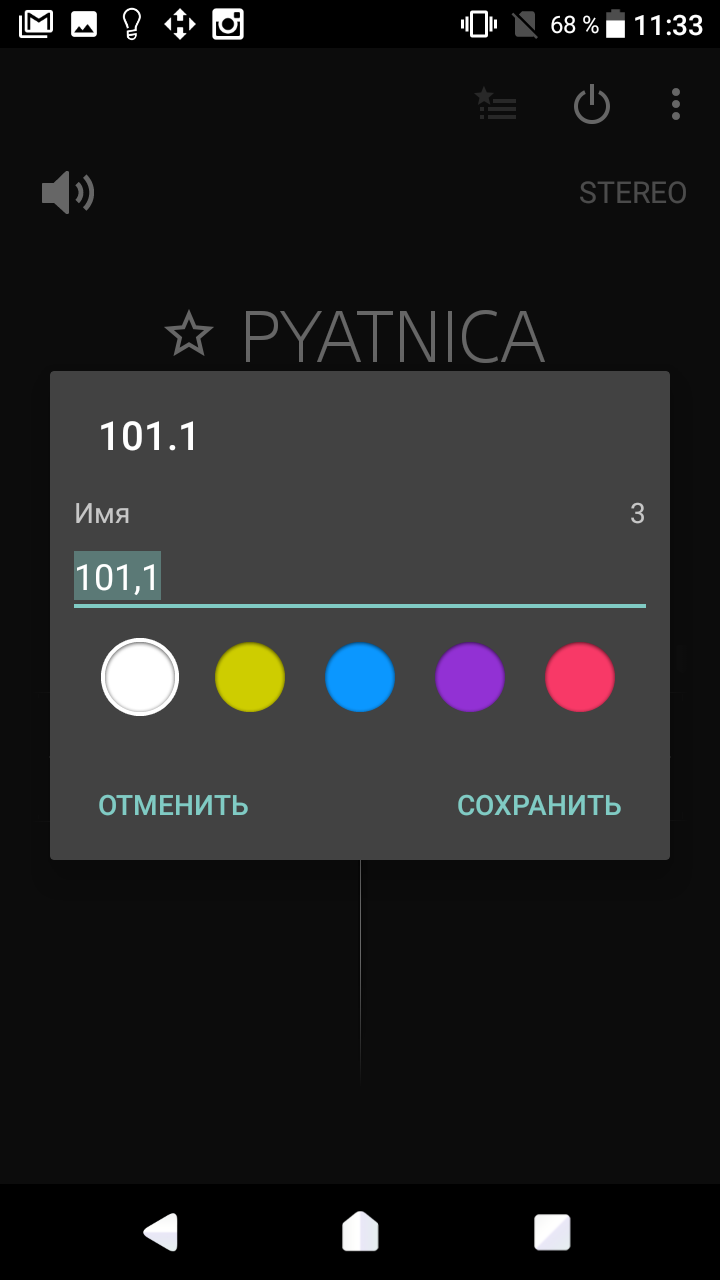The height and width of the screenshot is (1280, 720).
Task: Choose the yellow color swatch
Action: click(250, 677)
